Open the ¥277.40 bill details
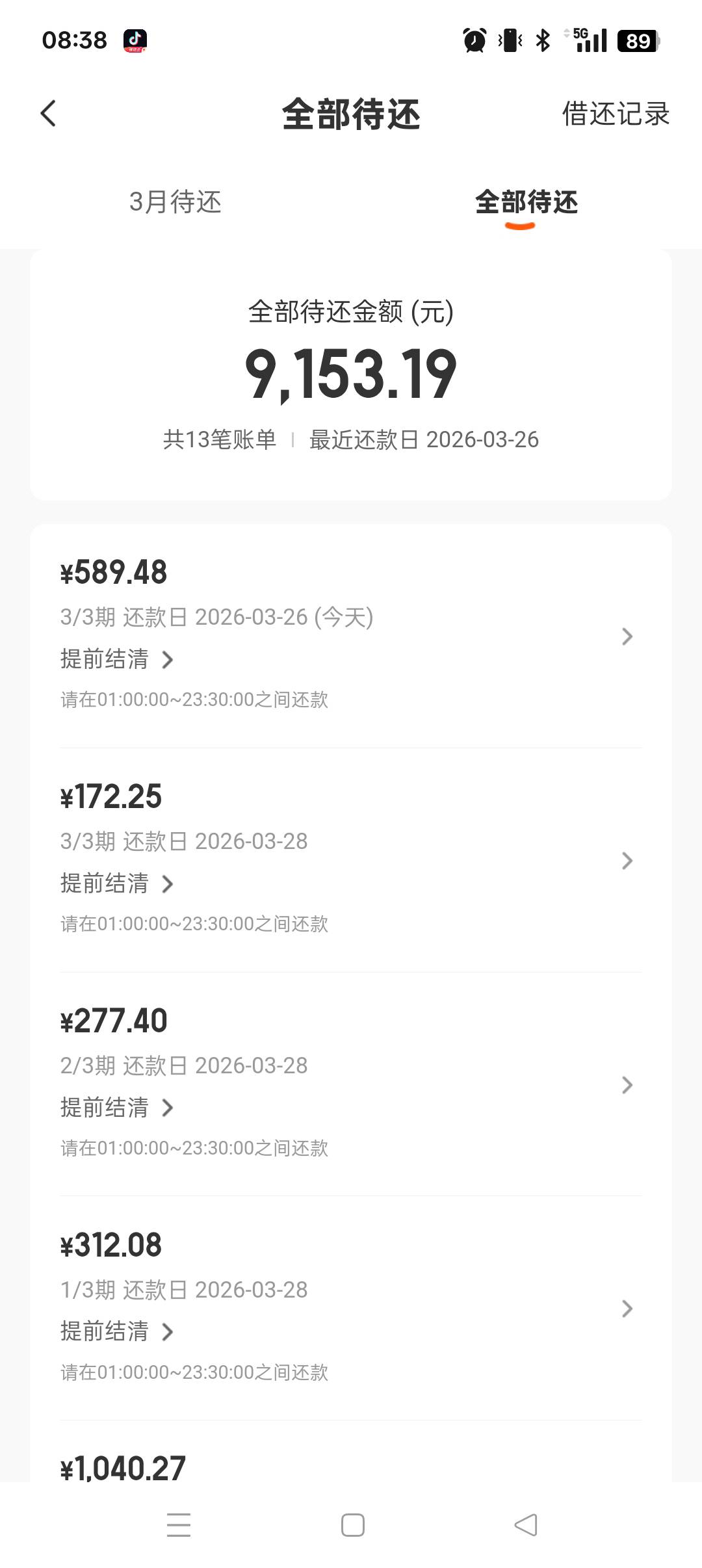702x1568 pixels. [x=351, y=1084]
